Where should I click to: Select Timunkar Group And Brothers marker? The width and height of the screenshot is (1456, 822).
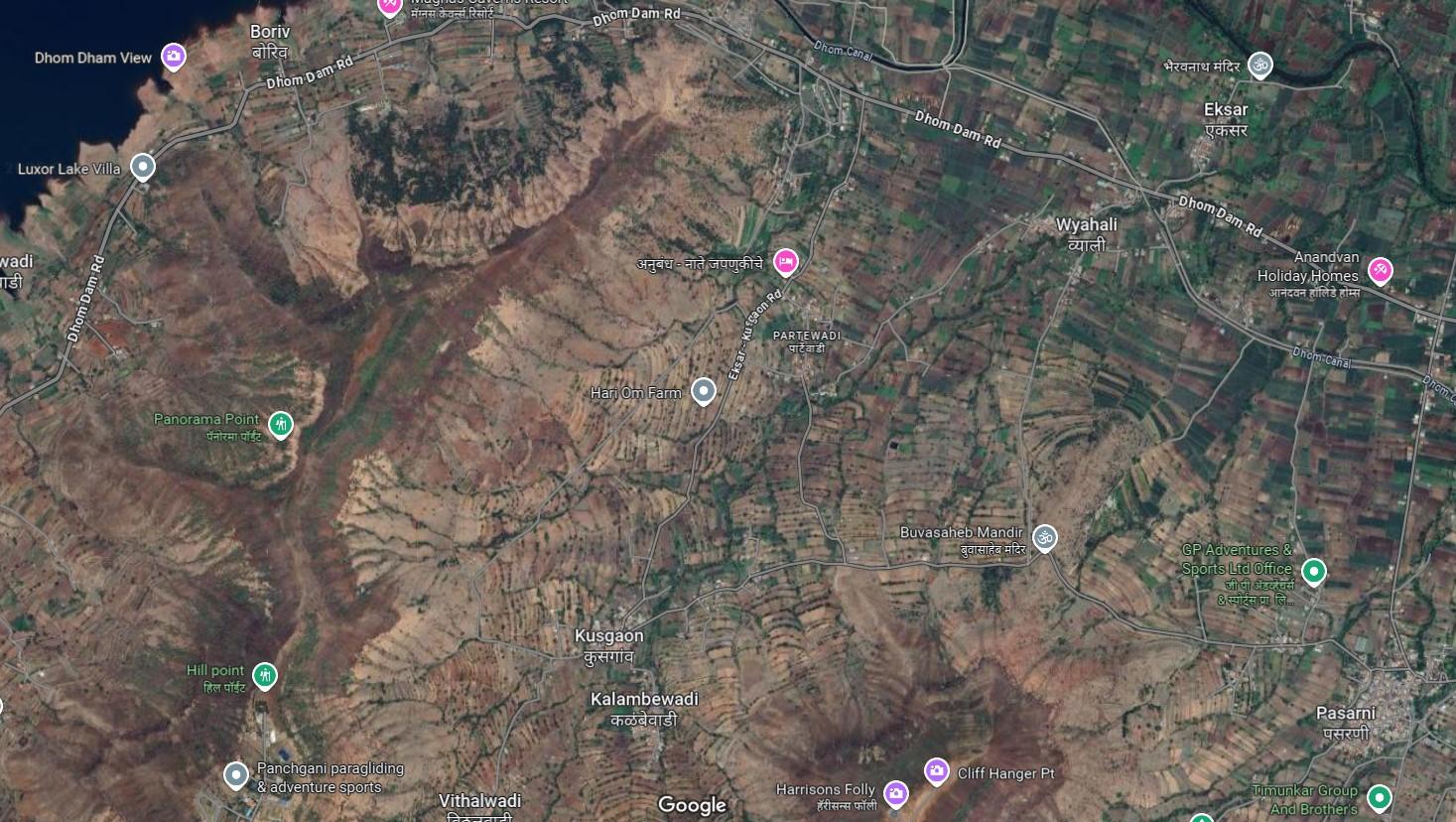pyautogui.click(x=1378, y=797)
